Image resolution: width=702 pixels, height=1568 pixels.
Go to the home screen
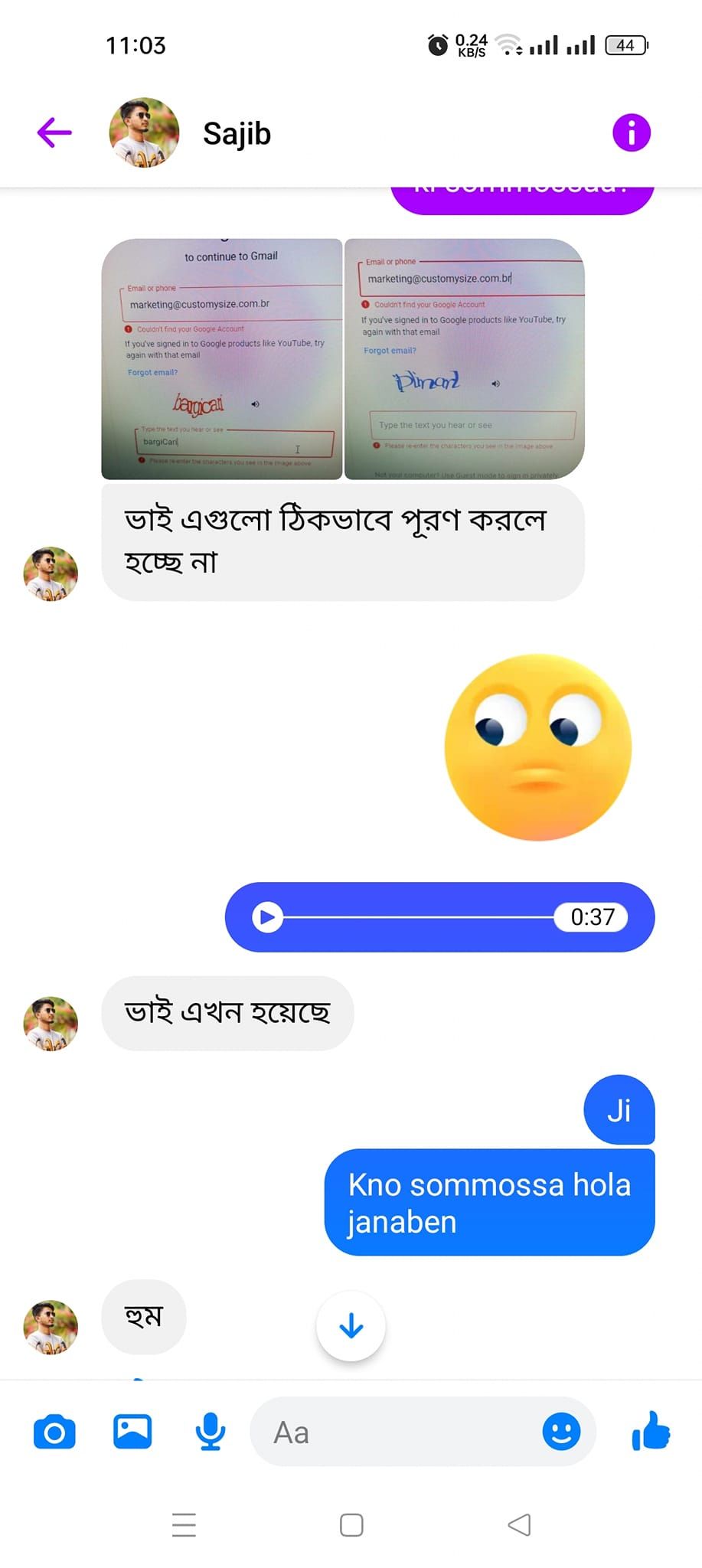pyautogui.click(x=351, y=1524)
